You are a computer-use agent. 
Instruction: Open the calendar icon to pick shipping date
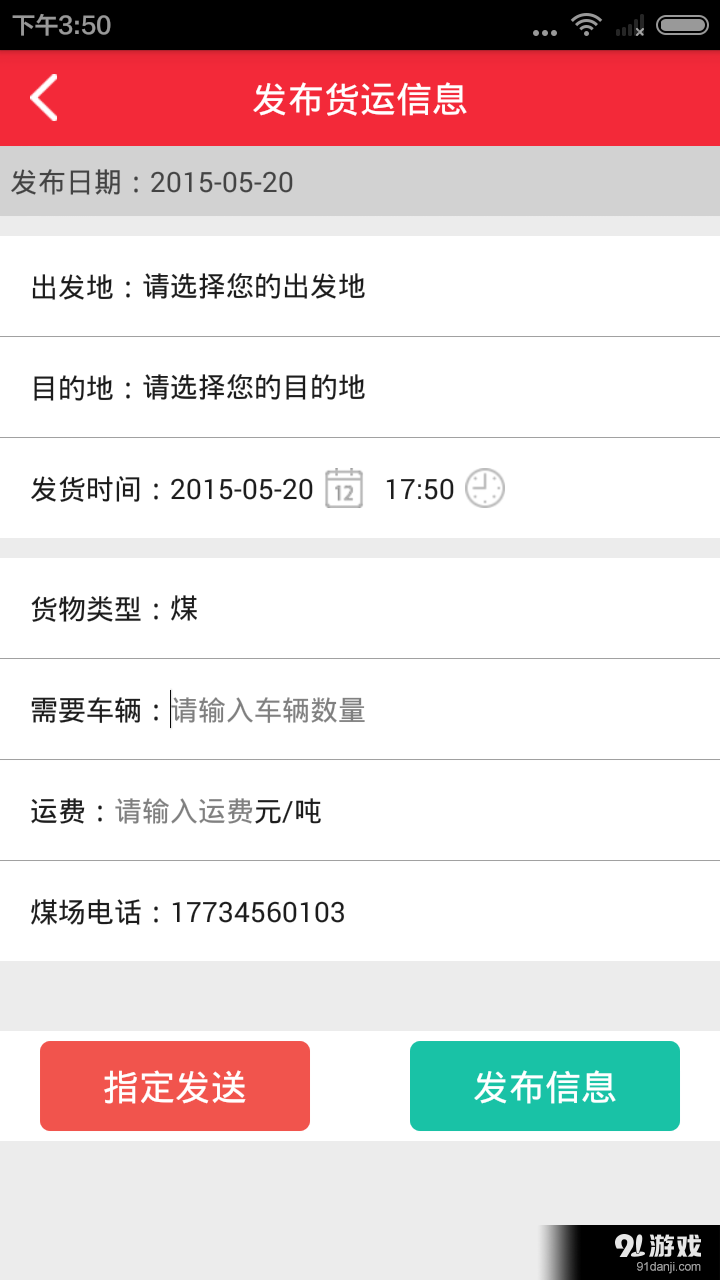[344, 489]
